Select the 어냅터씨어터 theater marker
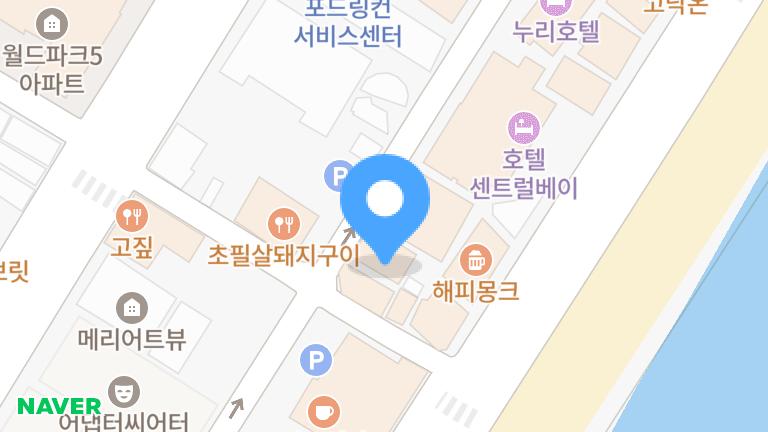This screenshot has height=432, width=768. click(x=124, y=388)
